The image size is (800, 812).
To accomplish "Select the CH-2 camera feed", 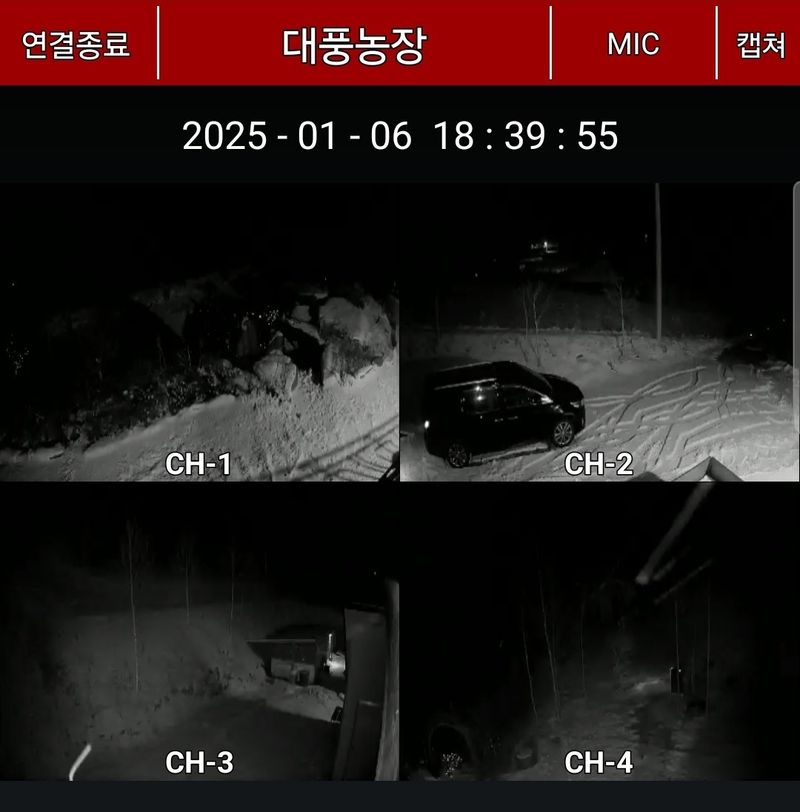I will click(598, 335).
